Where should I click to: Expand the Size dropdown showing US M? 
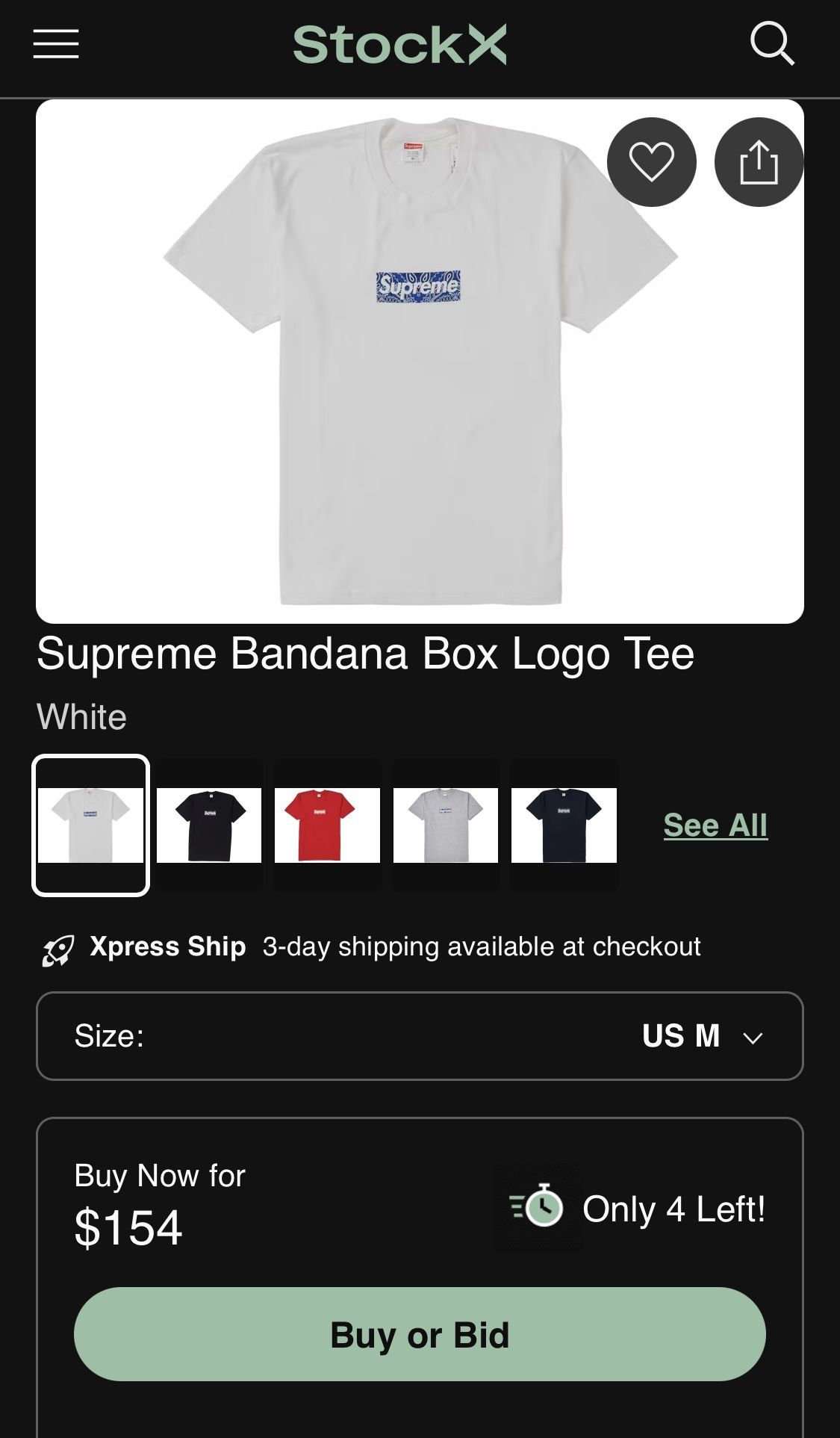[x=420, y=1035]
